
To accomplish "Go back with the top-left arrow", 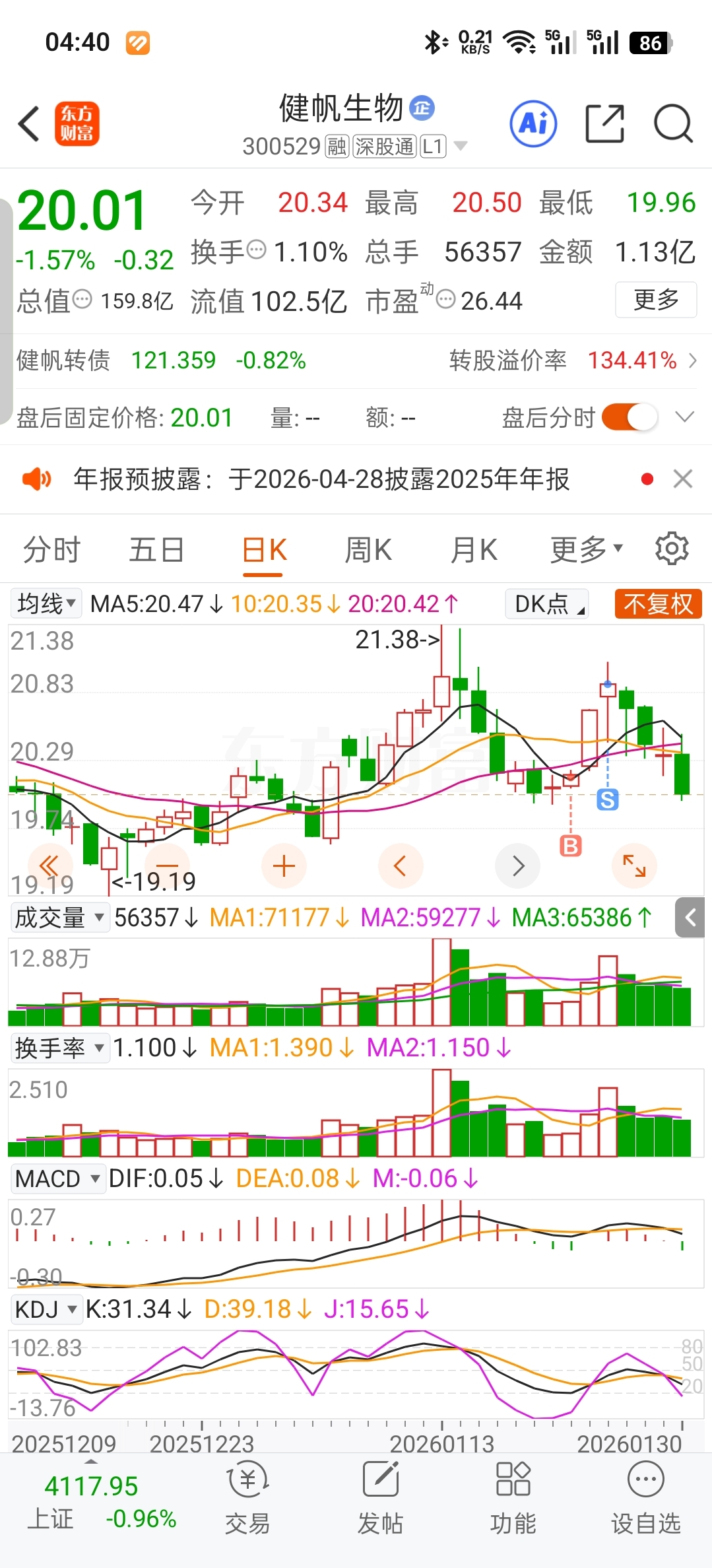I will pos(29,123).
